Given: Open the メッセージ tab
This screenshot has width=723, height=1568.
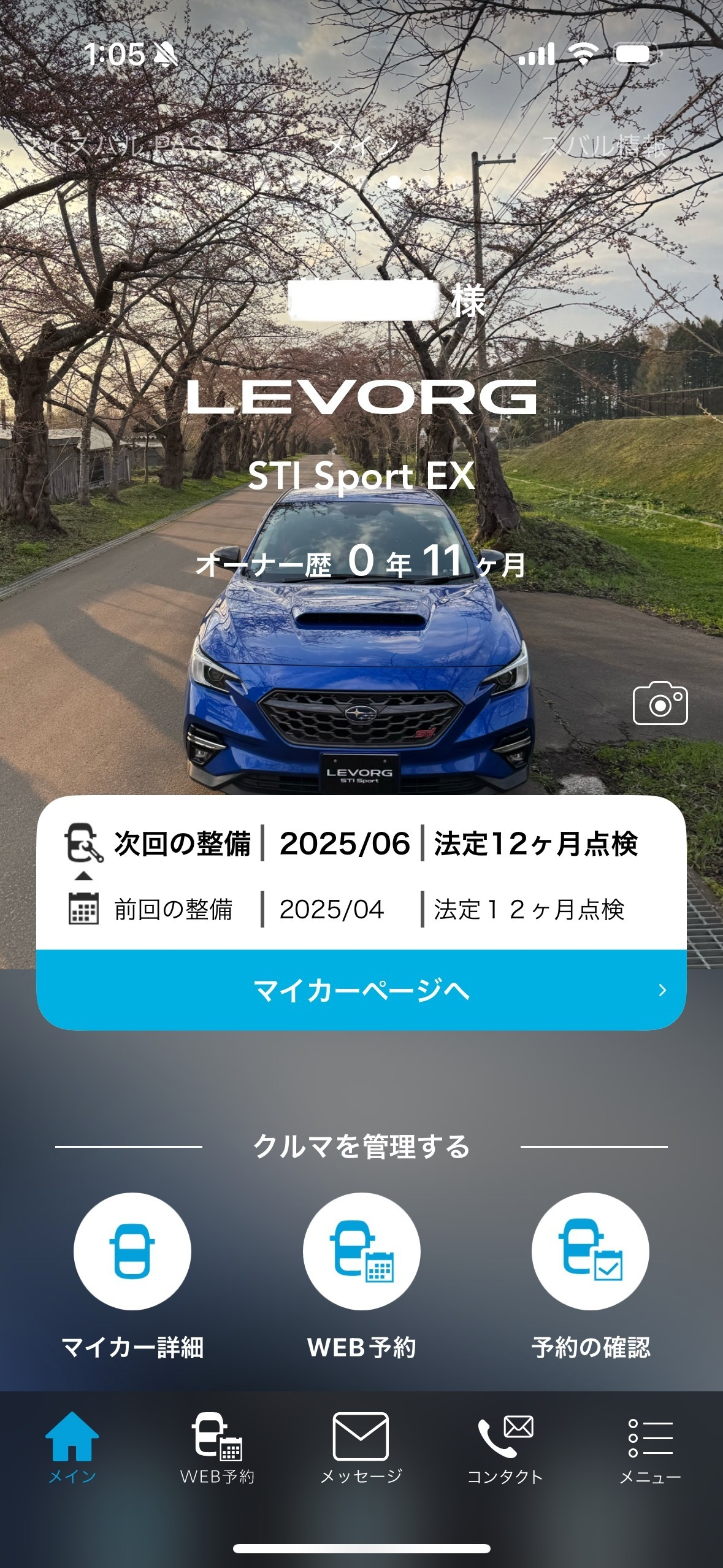Looking at the screenshot, I should click(361, 1448).
